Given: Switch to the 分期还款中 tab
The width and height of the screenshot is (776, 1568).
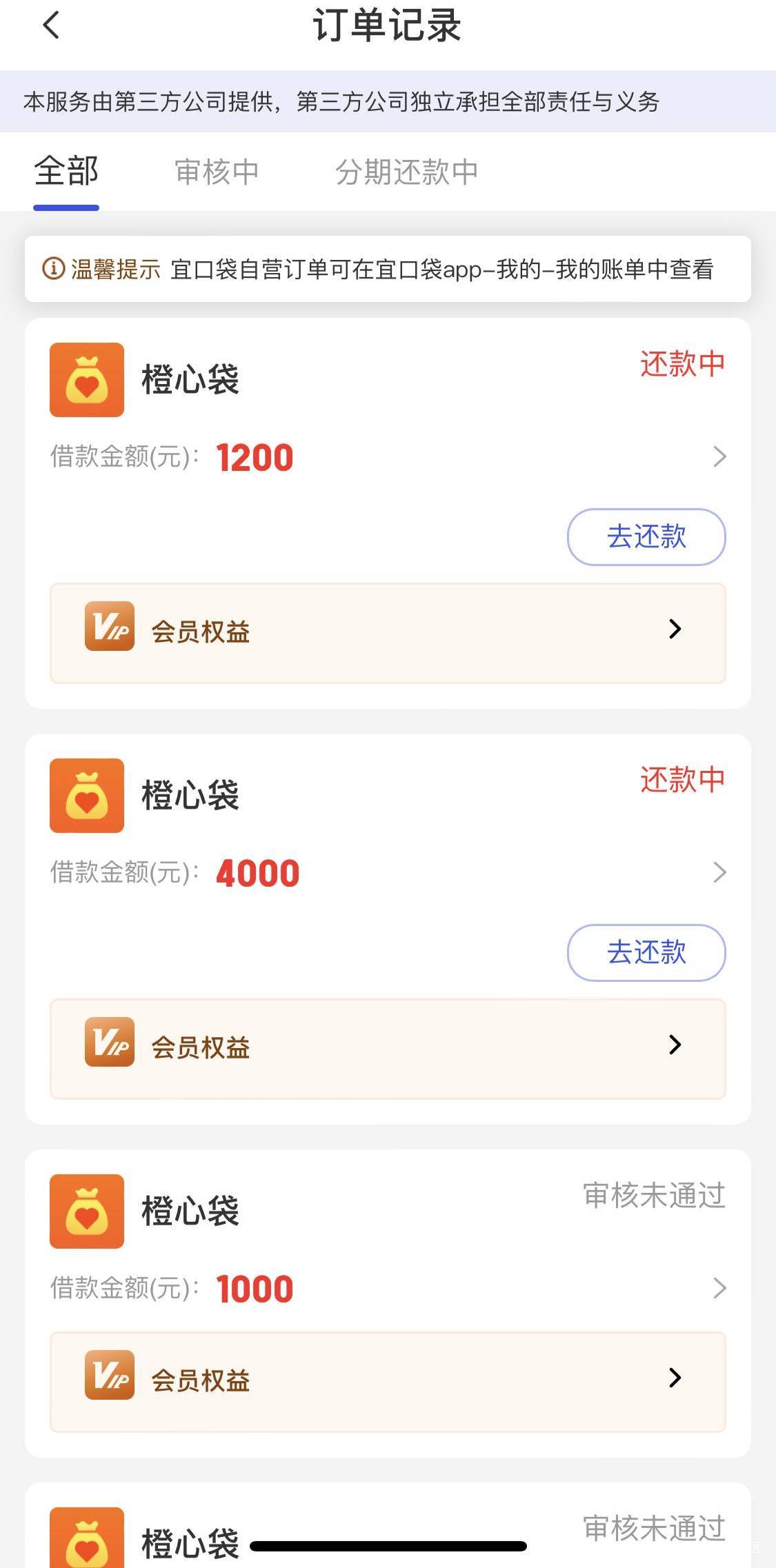Looking at the screenshot, I should [x=407, y=172].
